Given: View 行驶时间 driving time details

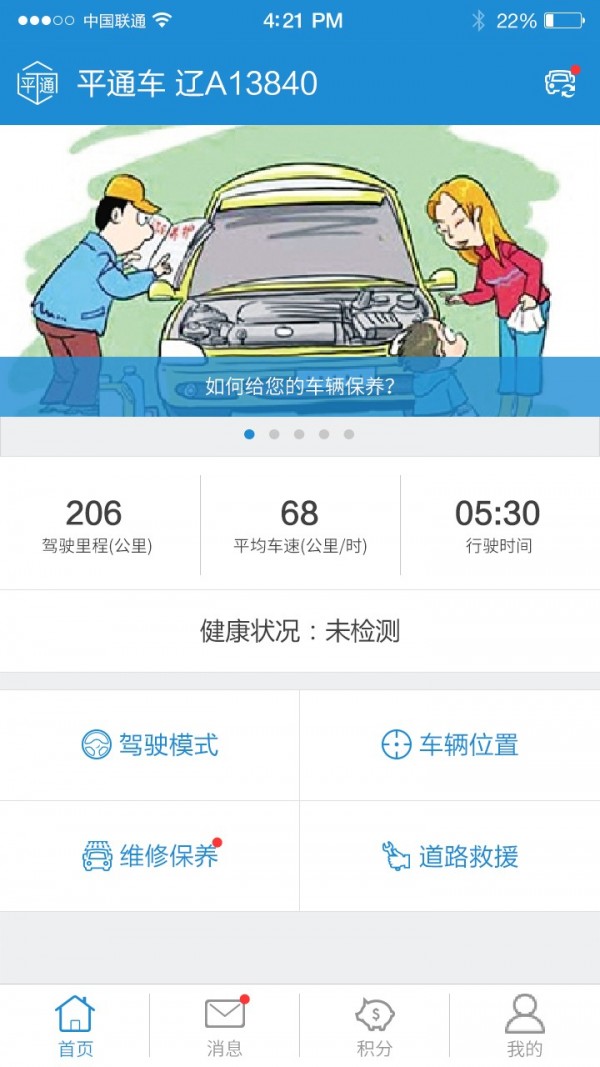Looking at the screenshot, I should (498, 526).
